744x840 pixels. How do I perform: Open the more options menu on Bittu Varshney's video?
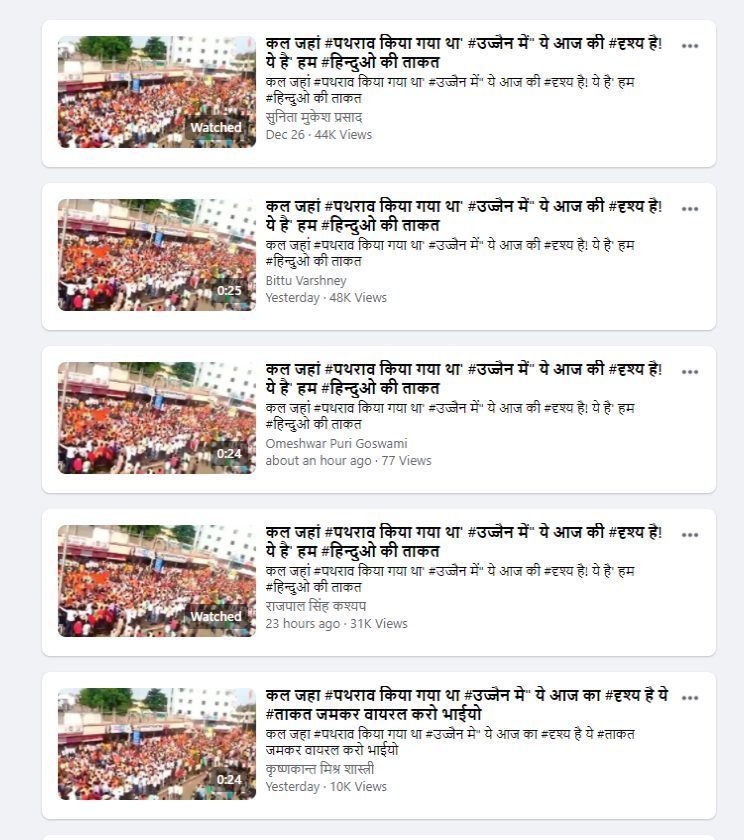(x=690, y=209)
